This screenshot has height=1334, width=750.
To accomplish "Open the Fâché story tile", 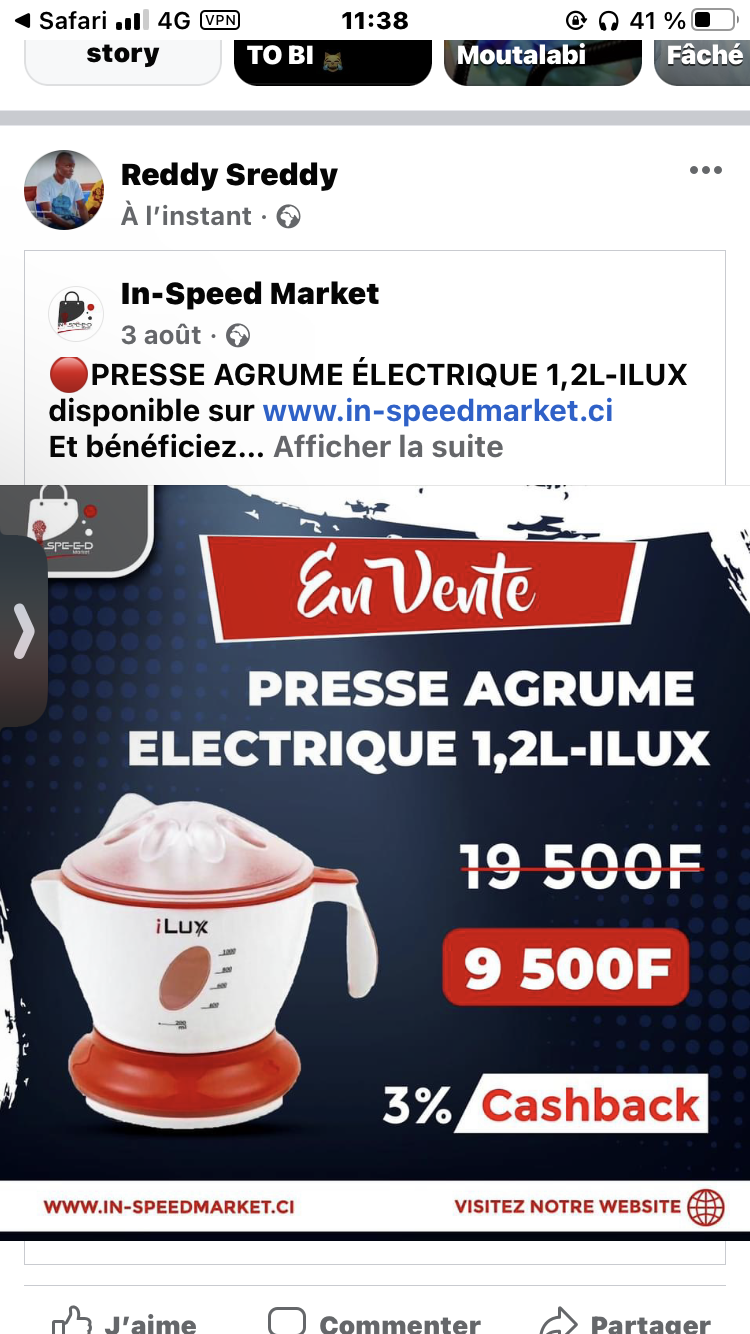I will tap(702, 62).
